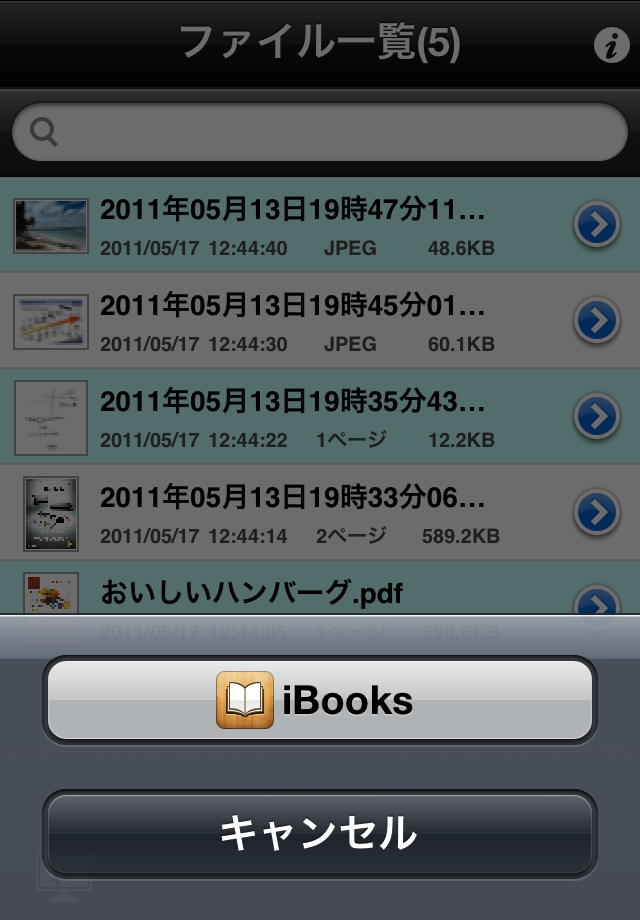
Task: Tap the キャンセル button
Action: coord(319,832)
